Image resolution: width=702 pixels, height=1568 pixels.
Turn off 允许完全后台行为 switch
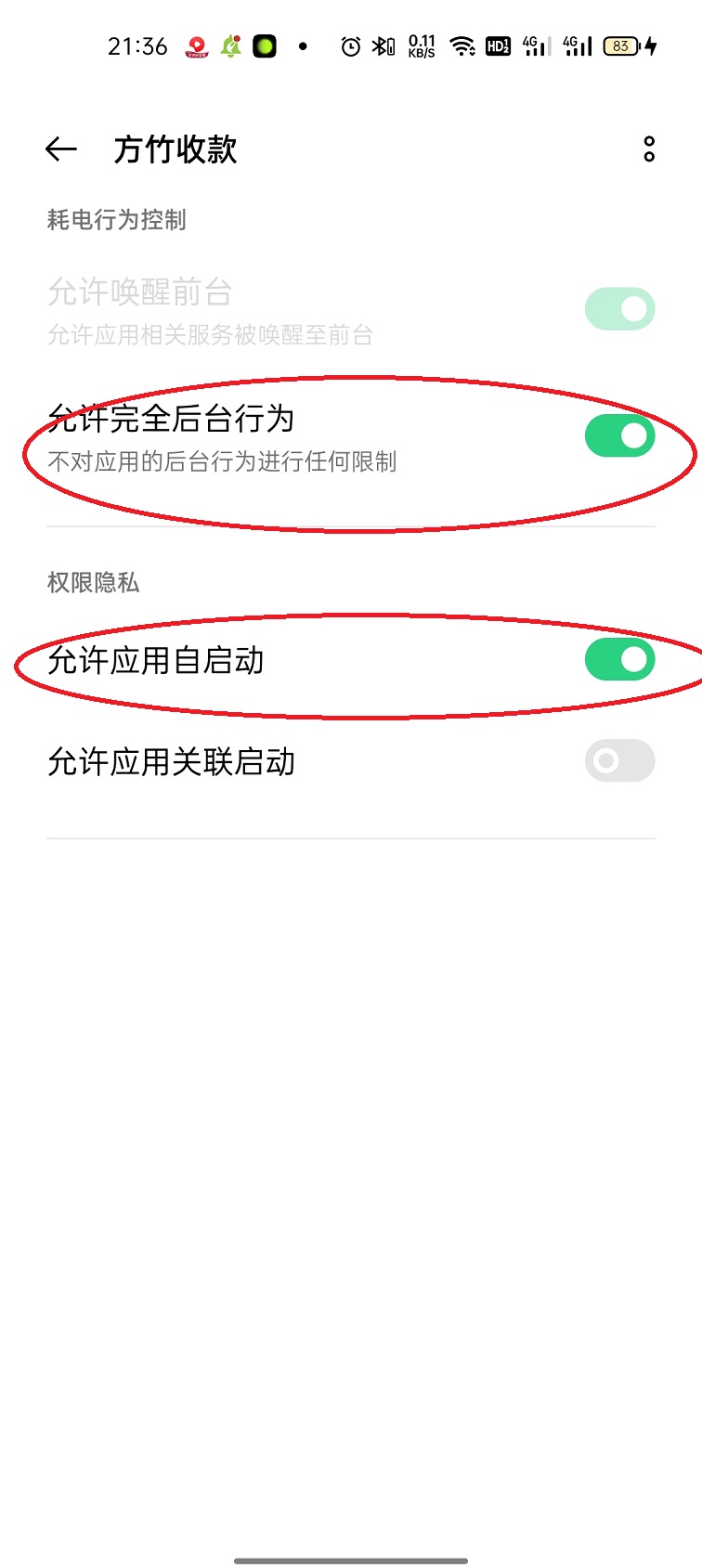619,436
